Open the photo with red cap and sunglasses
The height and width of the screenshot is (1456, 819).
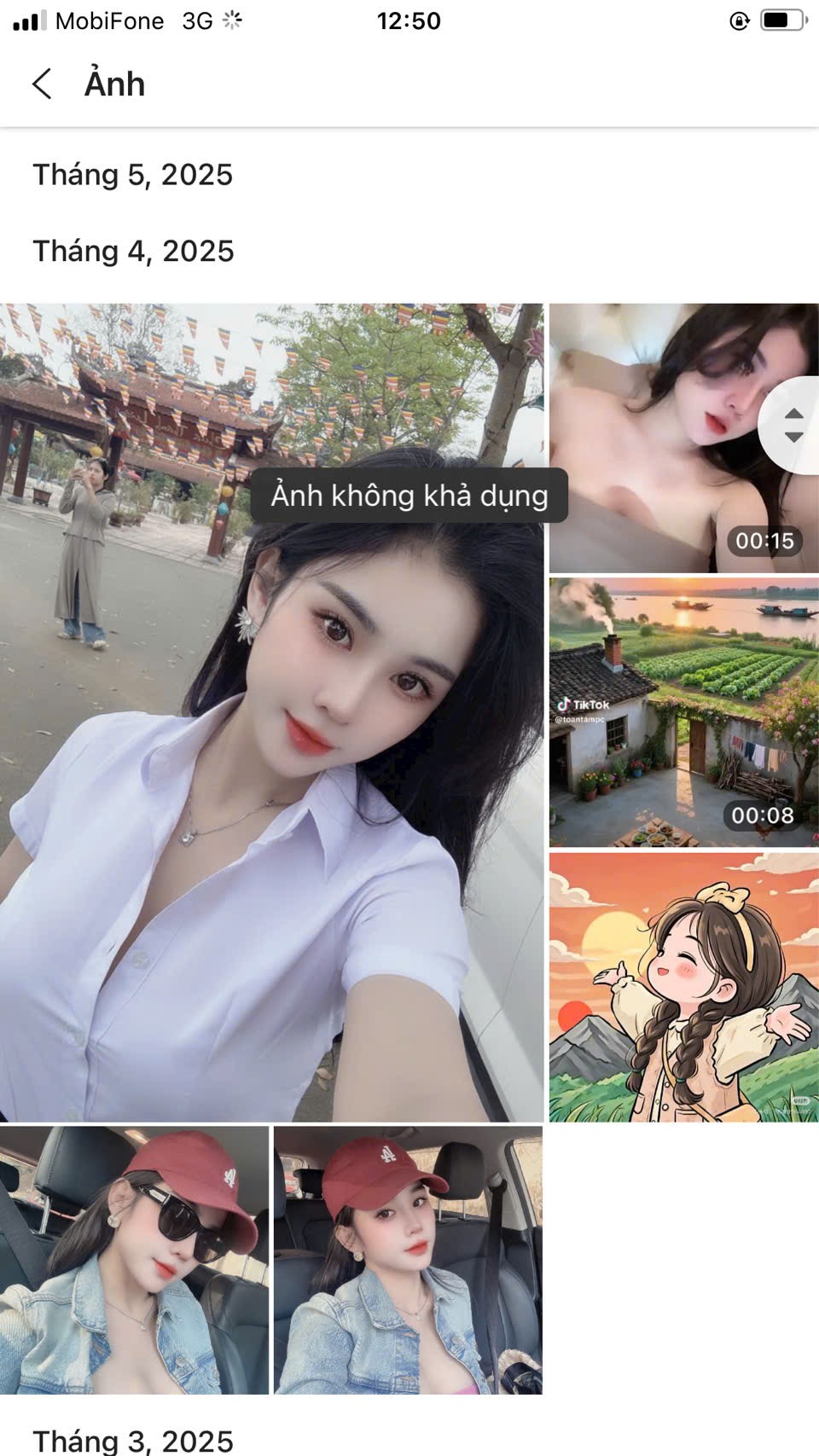pos(134,1260)
